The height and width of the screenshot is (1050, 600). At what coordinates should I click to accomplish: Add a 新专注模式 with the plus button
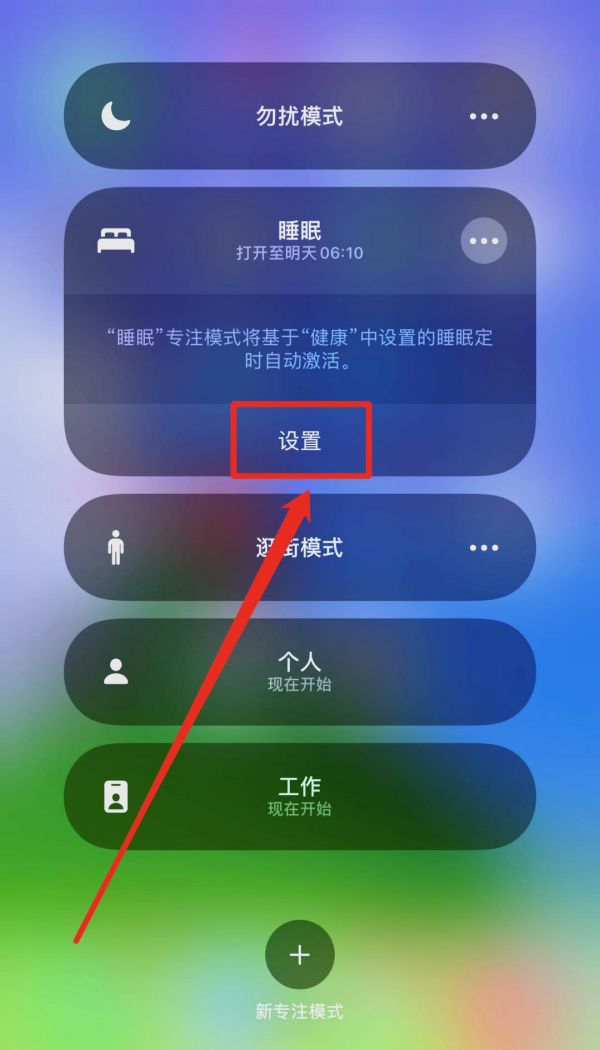300,956
